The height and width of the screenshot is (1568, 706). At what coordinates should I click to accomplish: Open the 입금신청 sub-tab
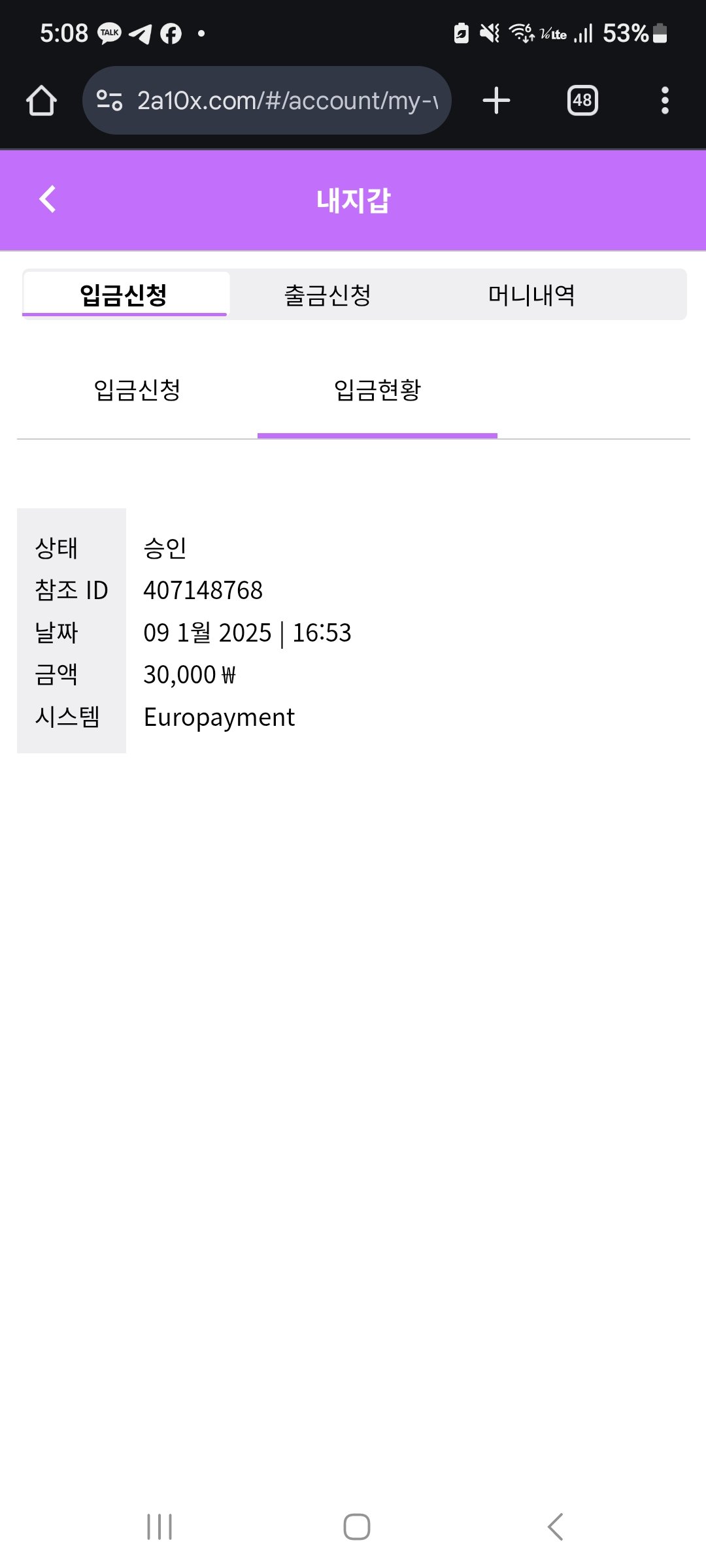point(137,390)
